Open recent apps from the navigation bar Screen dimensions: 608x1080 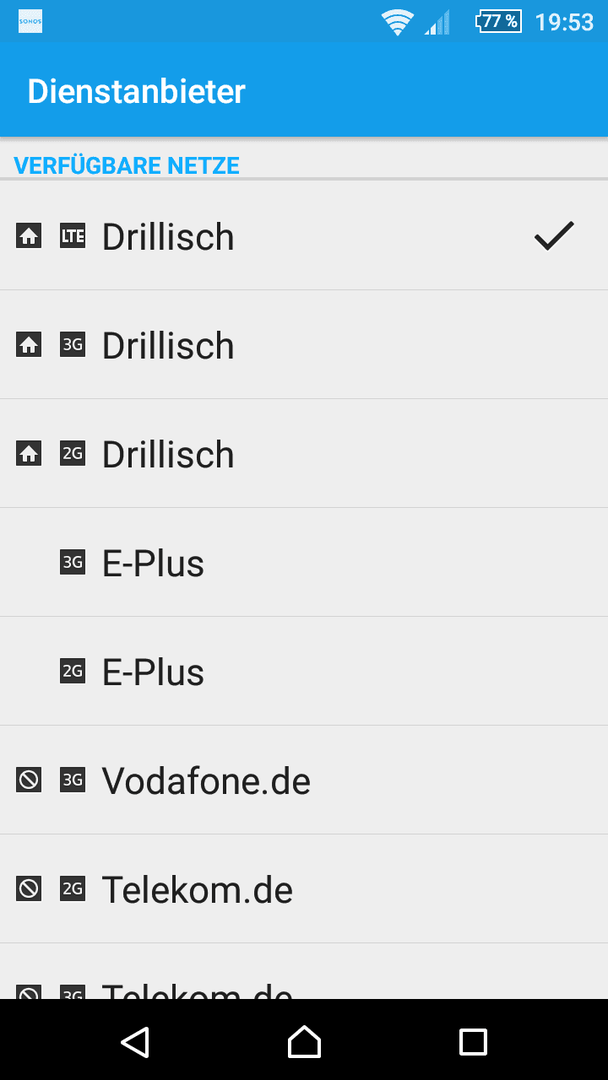[x=473, y=1041]
